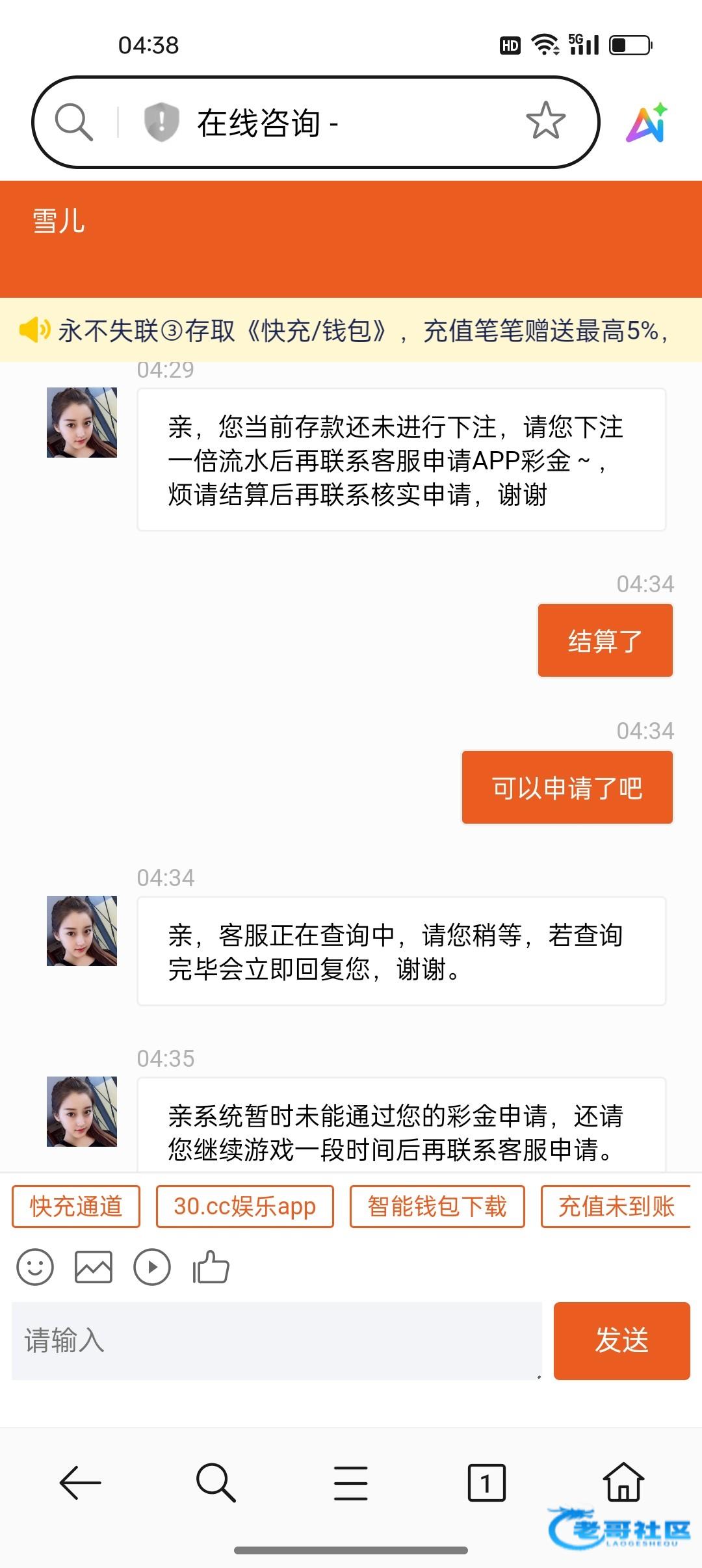Tap the search icon in the address bar
This screenshot has width=702, height=1568.
coord(73,122)
